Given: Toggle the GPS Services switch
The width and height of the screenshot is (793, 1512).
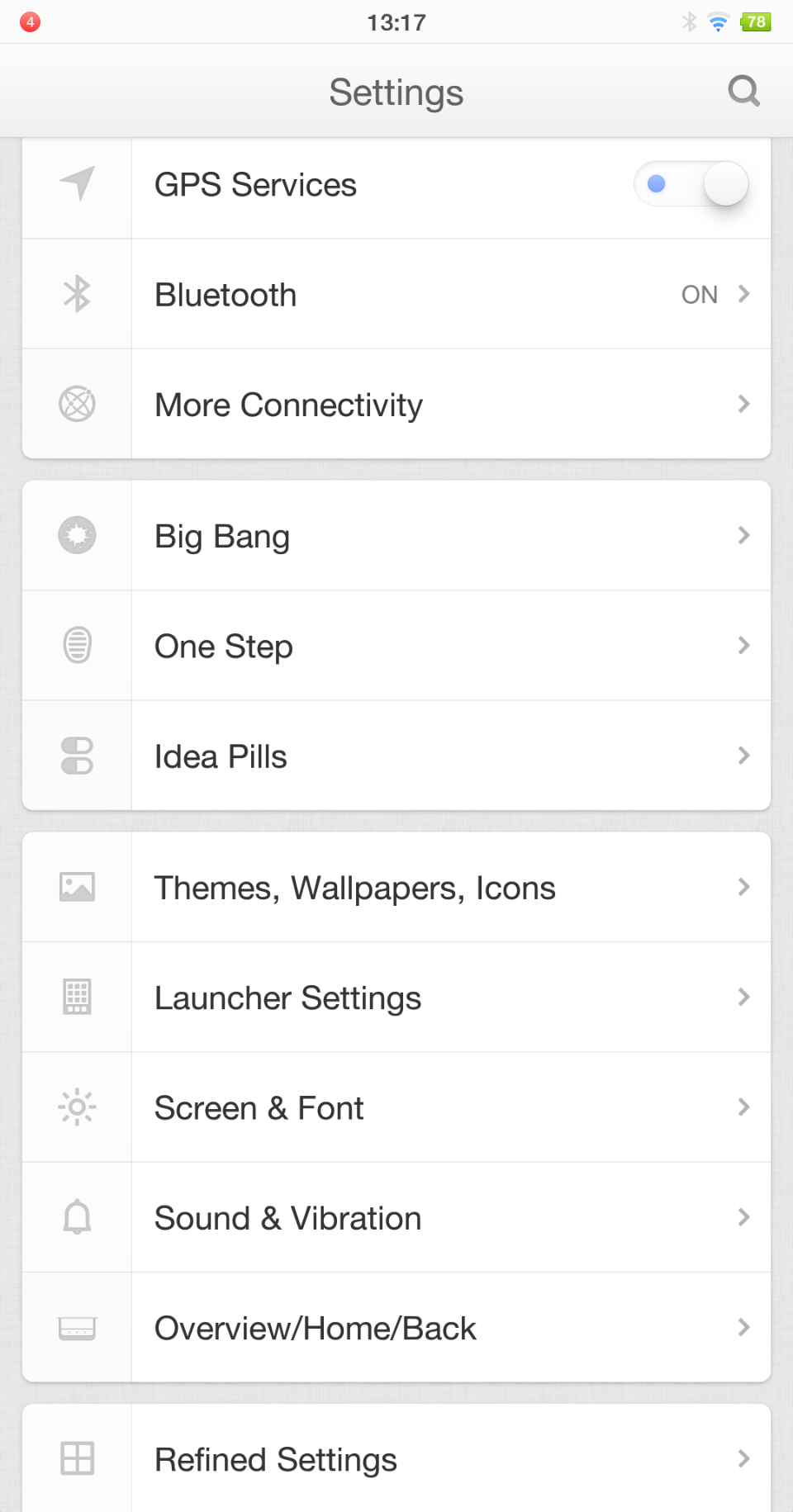Looking at the screenshot, I should click(691, 183).
